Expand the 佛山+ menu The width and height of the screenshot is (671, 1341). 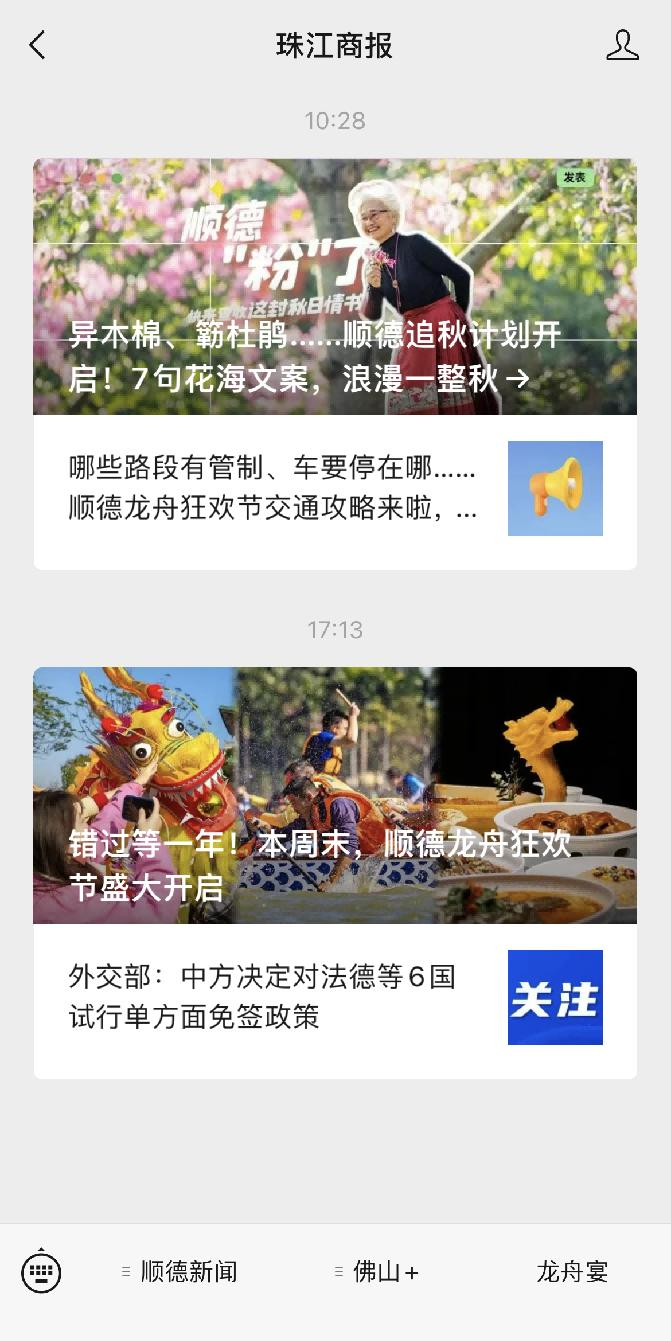click(x=376, y=1272)
